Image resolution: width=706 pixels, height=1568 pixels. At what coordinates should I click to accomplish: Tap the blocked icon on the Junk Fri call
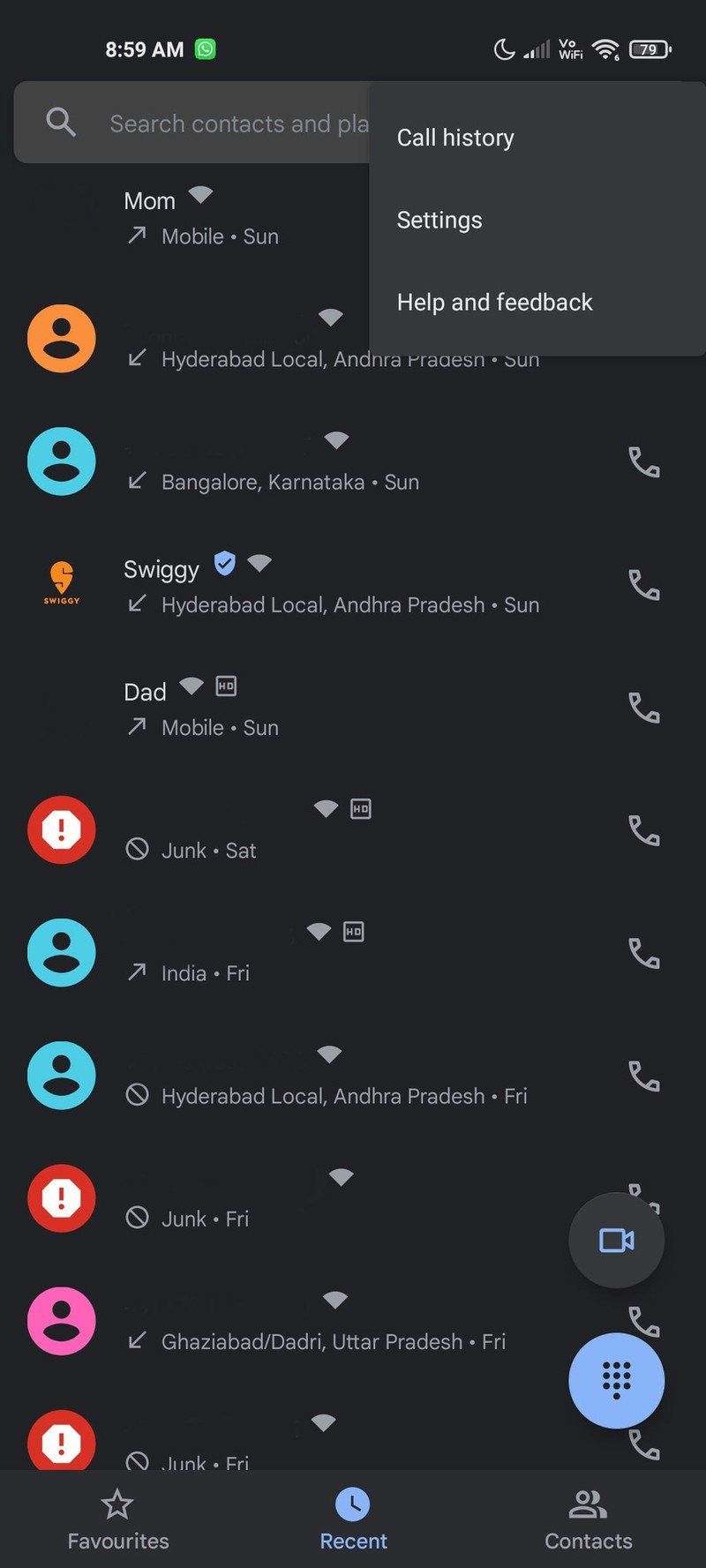137,1218
